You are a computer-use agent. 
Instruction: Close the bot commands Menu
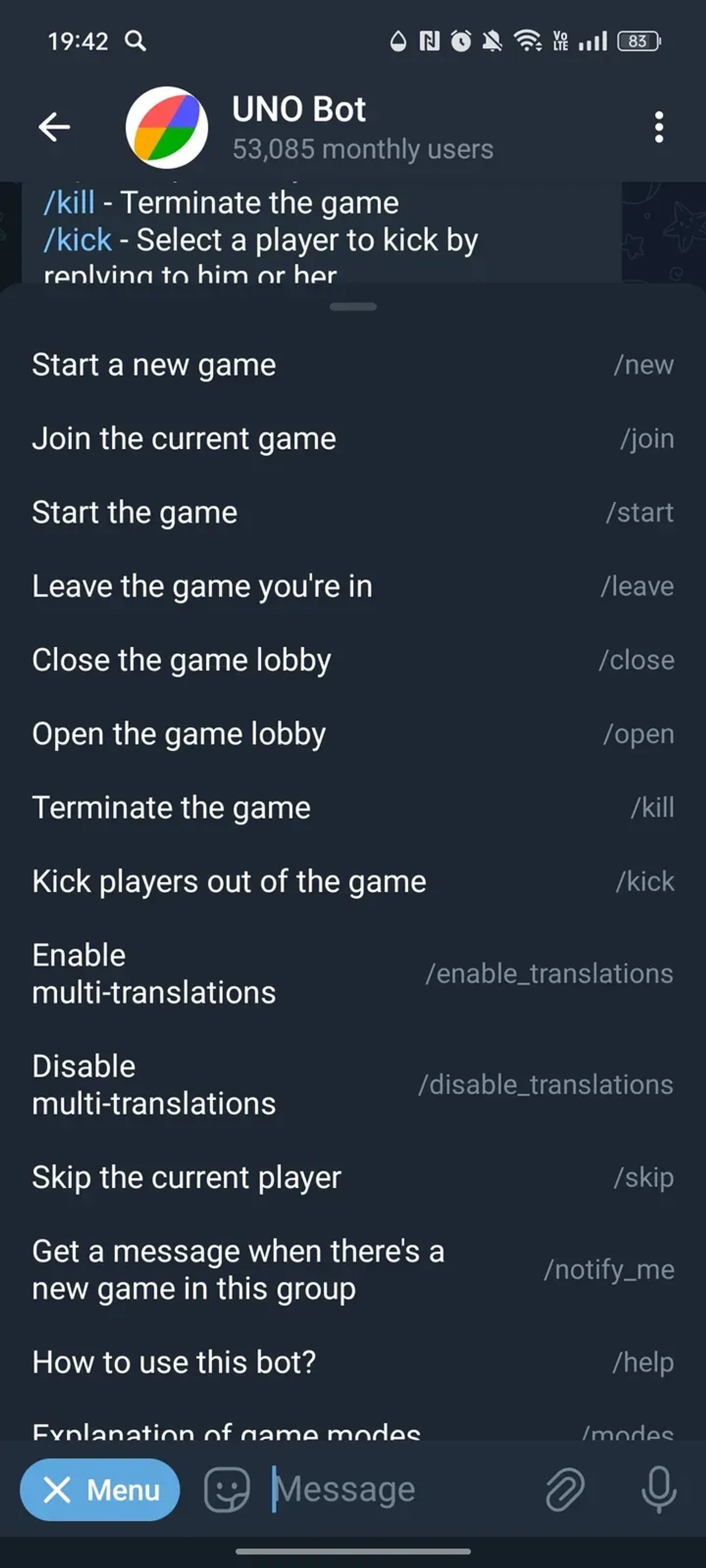coord(100,1490)
